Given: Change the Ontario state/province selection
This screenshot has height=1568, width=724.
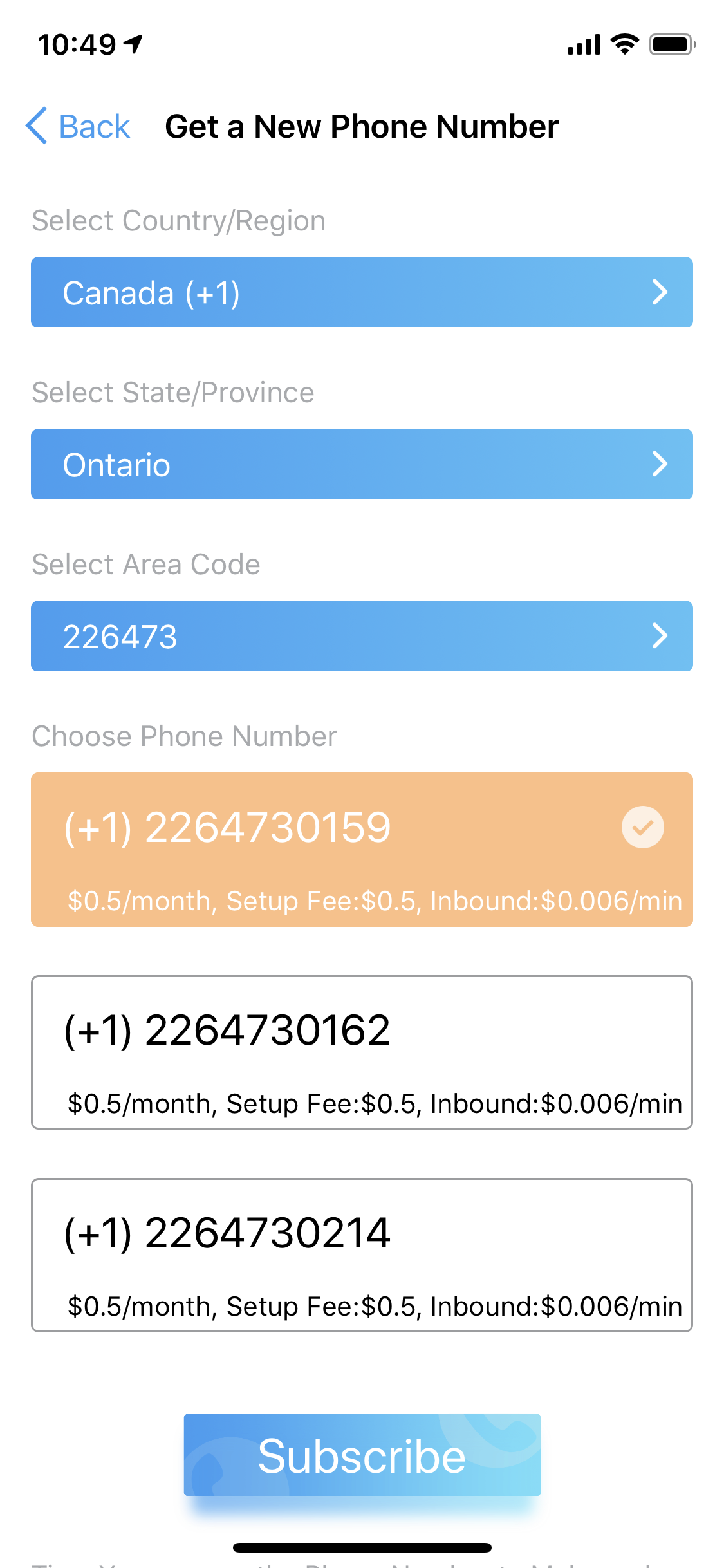Looking at the screenshot, I should point(362,464).
